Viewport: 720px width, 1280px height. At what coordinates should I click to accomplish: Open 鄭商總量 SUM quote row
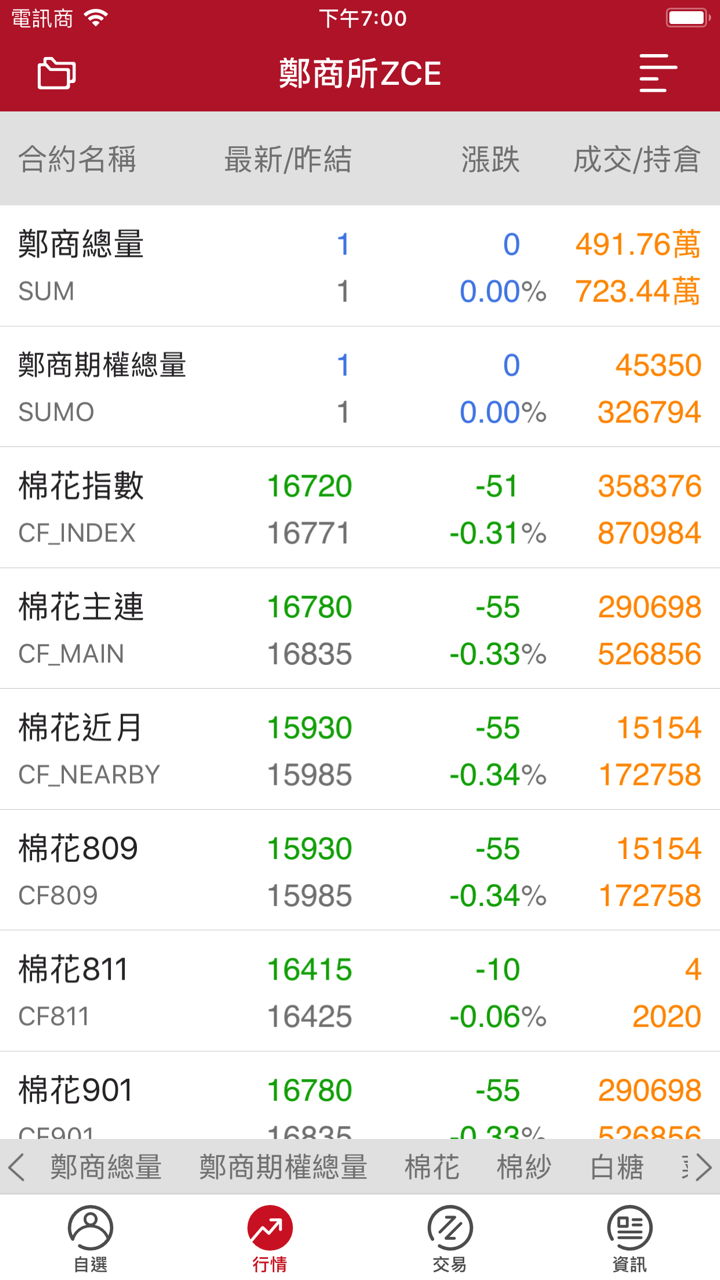coord(360,266)
